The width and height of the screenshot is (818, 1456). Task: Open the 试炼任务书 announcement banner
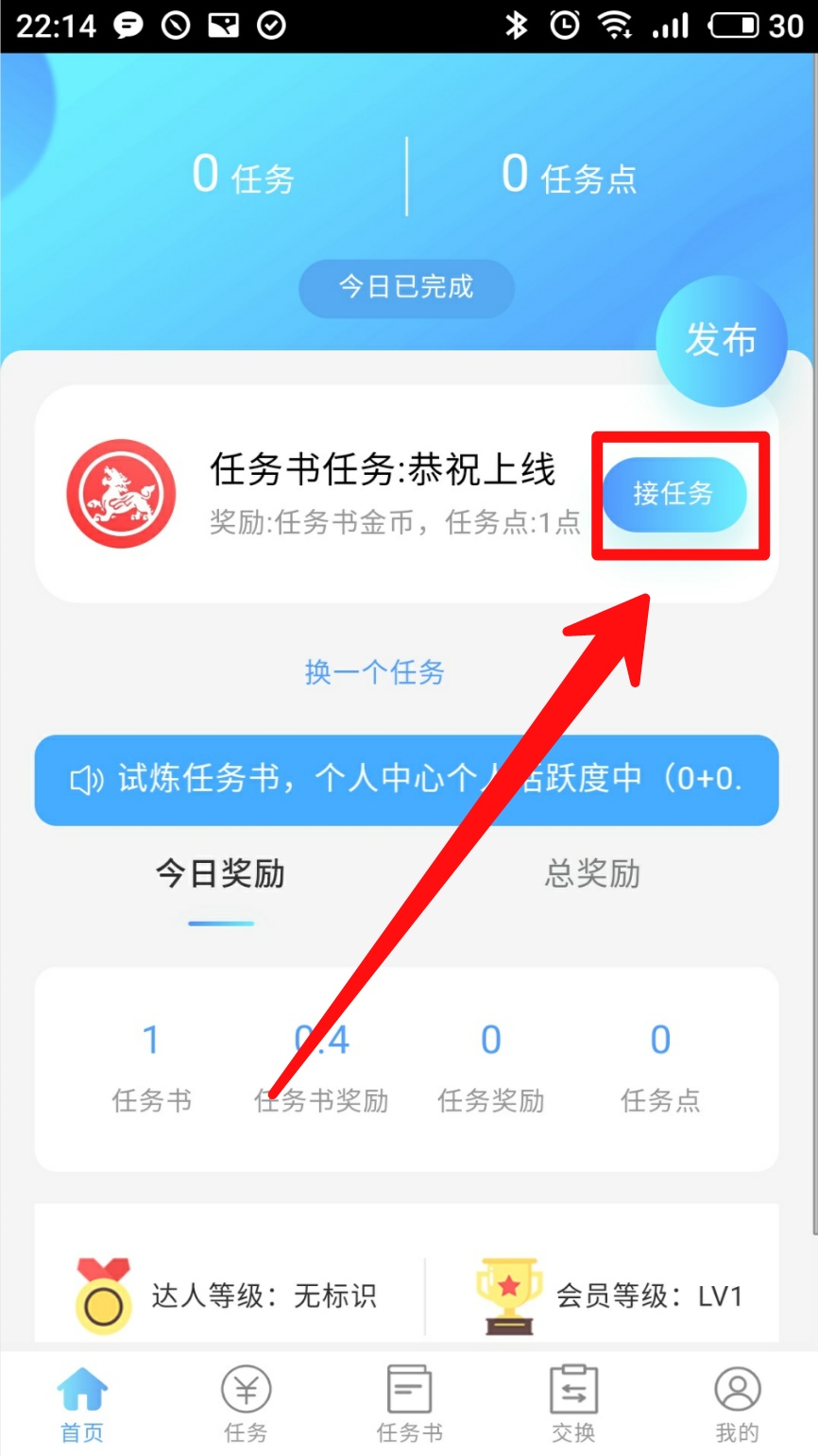tap(406, 780)
